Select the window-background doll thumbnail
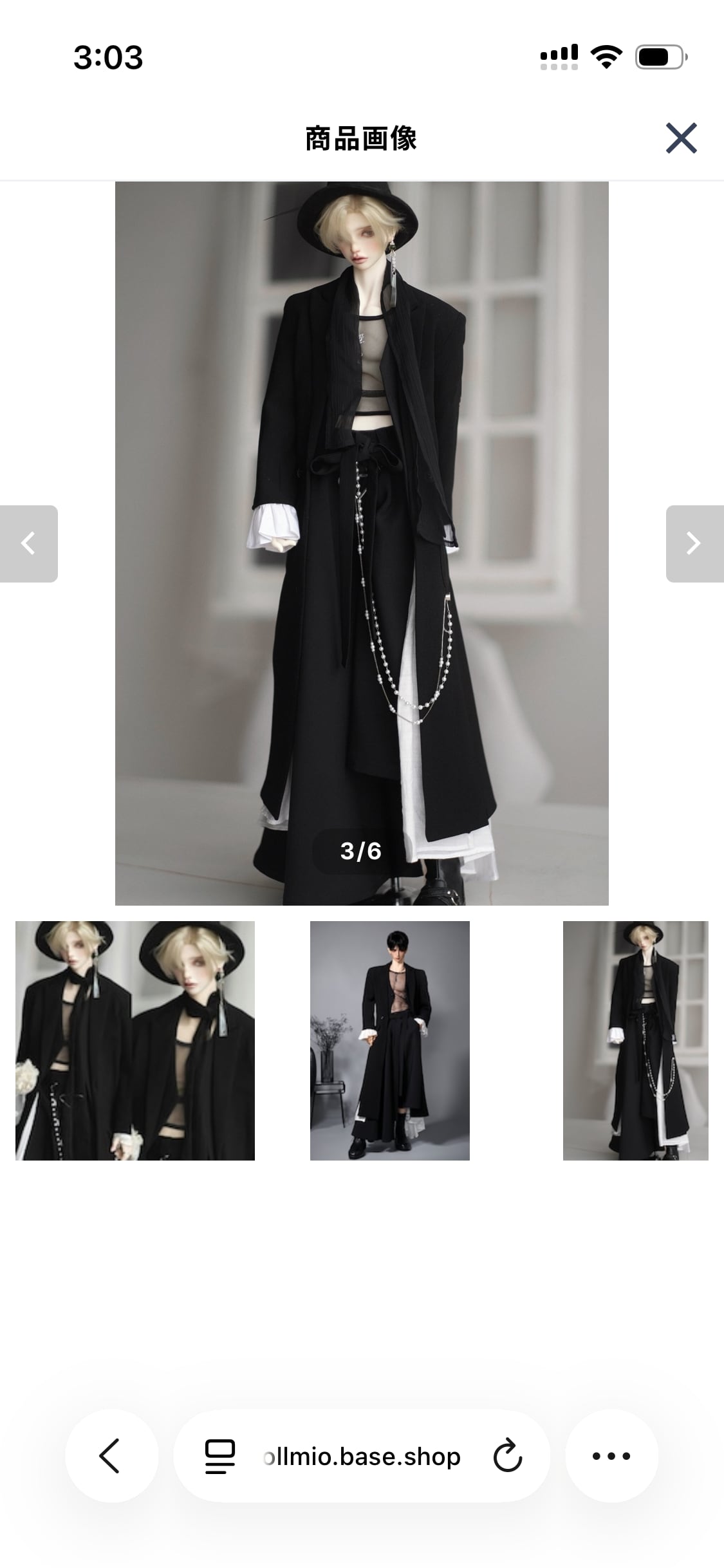The image size is (724, 1568). pyautogui.click(x=636, y=1040)
